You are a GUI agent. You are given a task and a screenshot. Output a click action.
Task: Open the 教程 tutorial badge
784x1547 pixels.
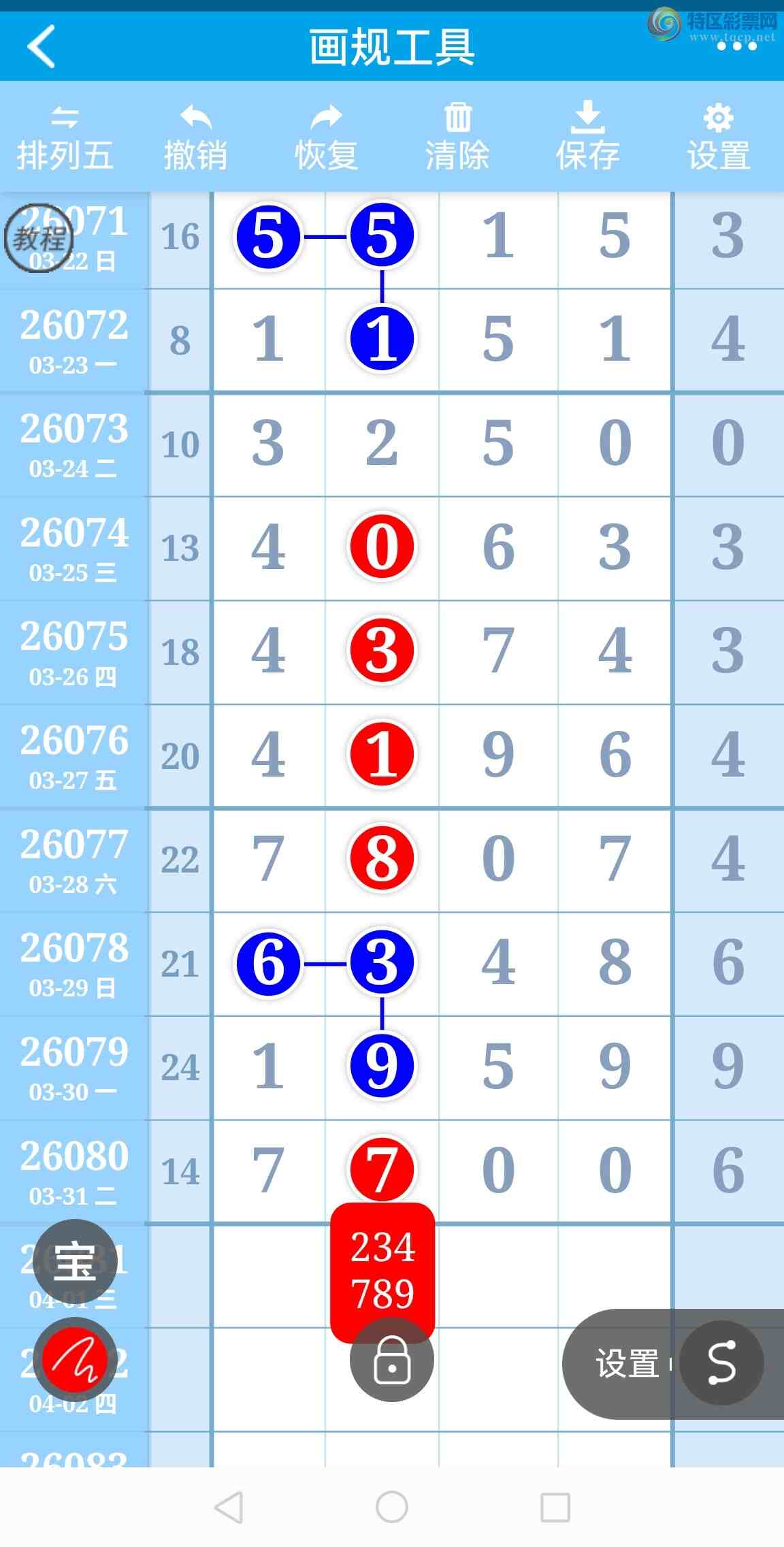point(38,239)
